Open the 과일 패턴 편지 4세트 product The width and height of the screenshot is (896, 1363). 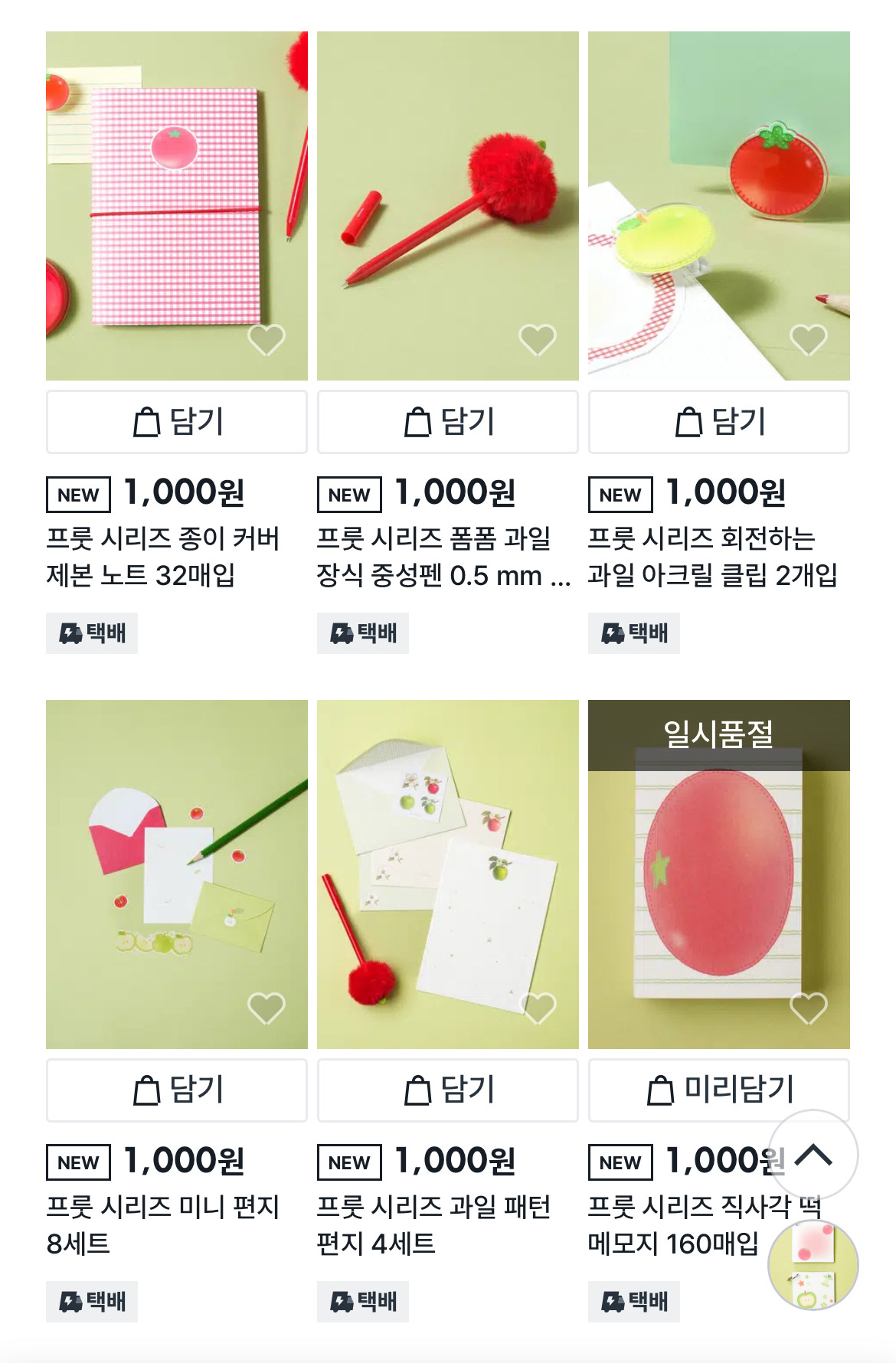(x=448, y=874)
